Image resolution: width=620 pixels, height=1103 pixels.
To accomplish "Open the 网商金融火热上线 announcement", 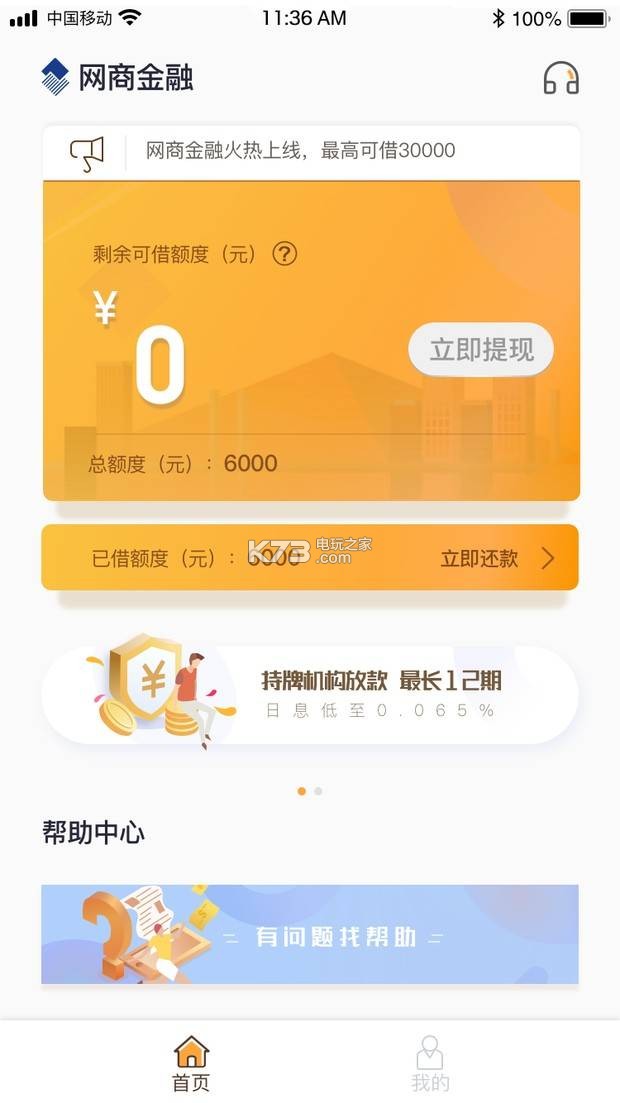I will pyautogui.click(x=301, y=151).
